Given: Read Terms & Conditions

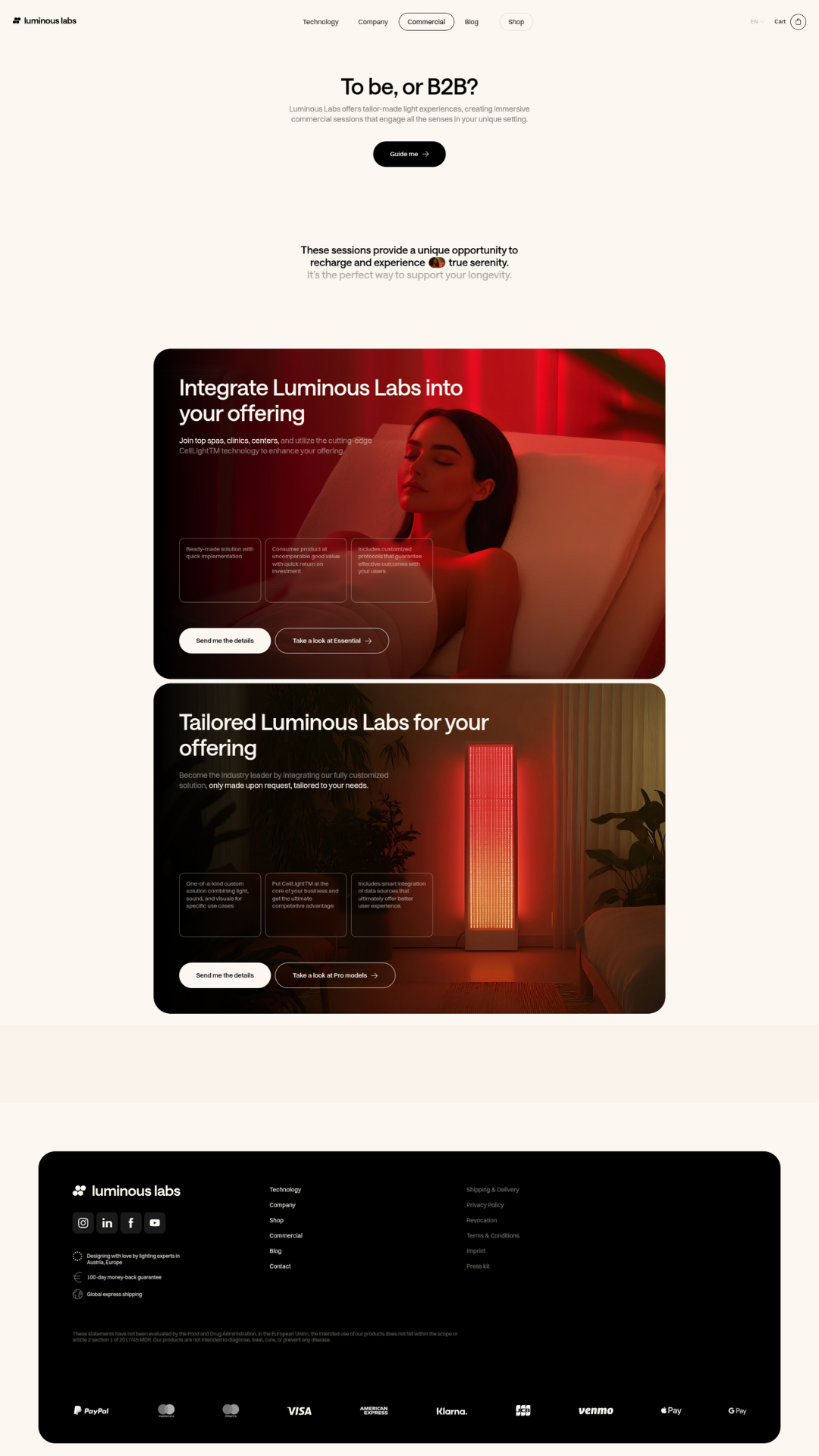Looking at the screenshot, I should (x=492, y=1236).
